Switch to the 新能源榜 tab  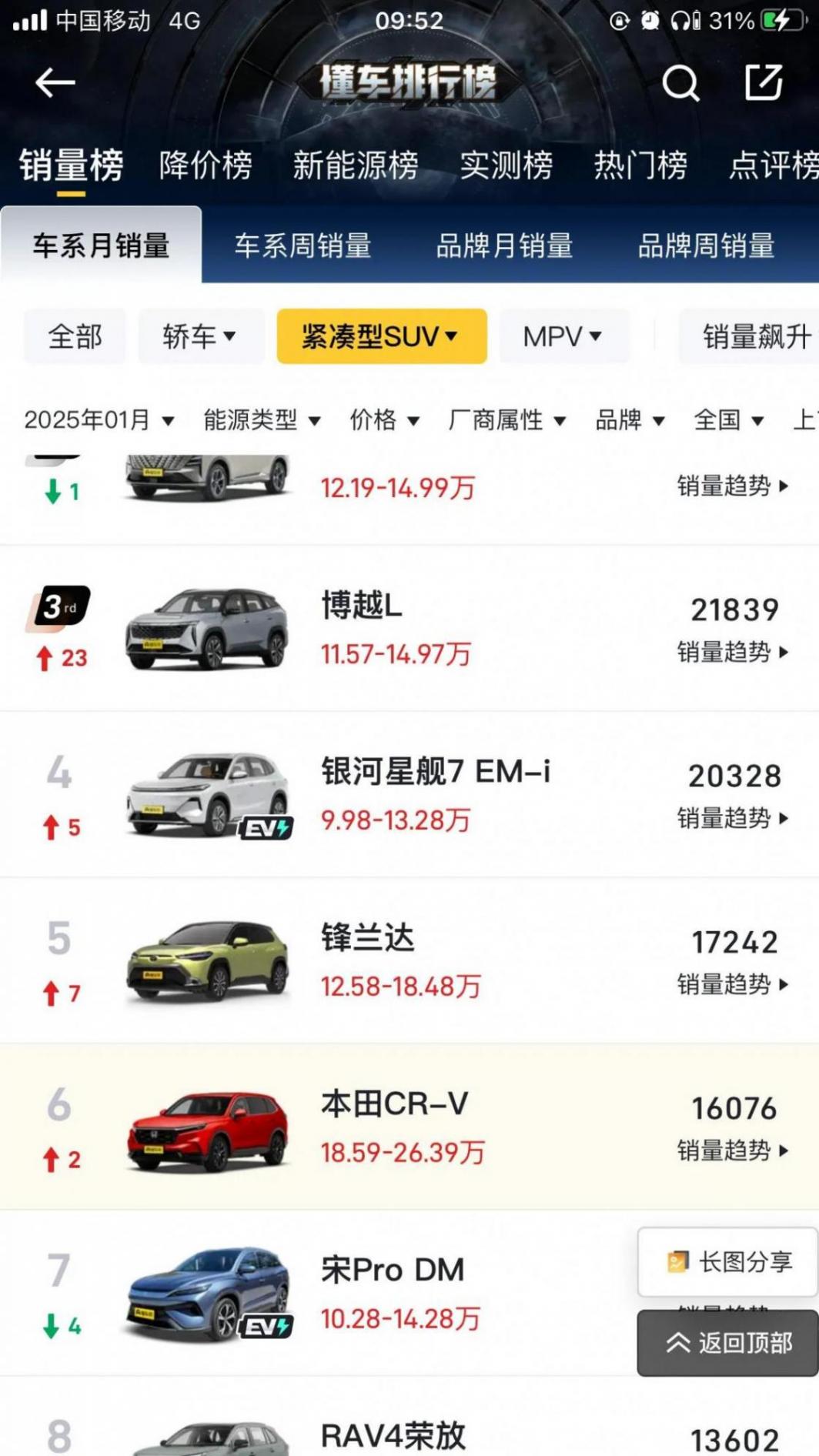tap(355, 165)
